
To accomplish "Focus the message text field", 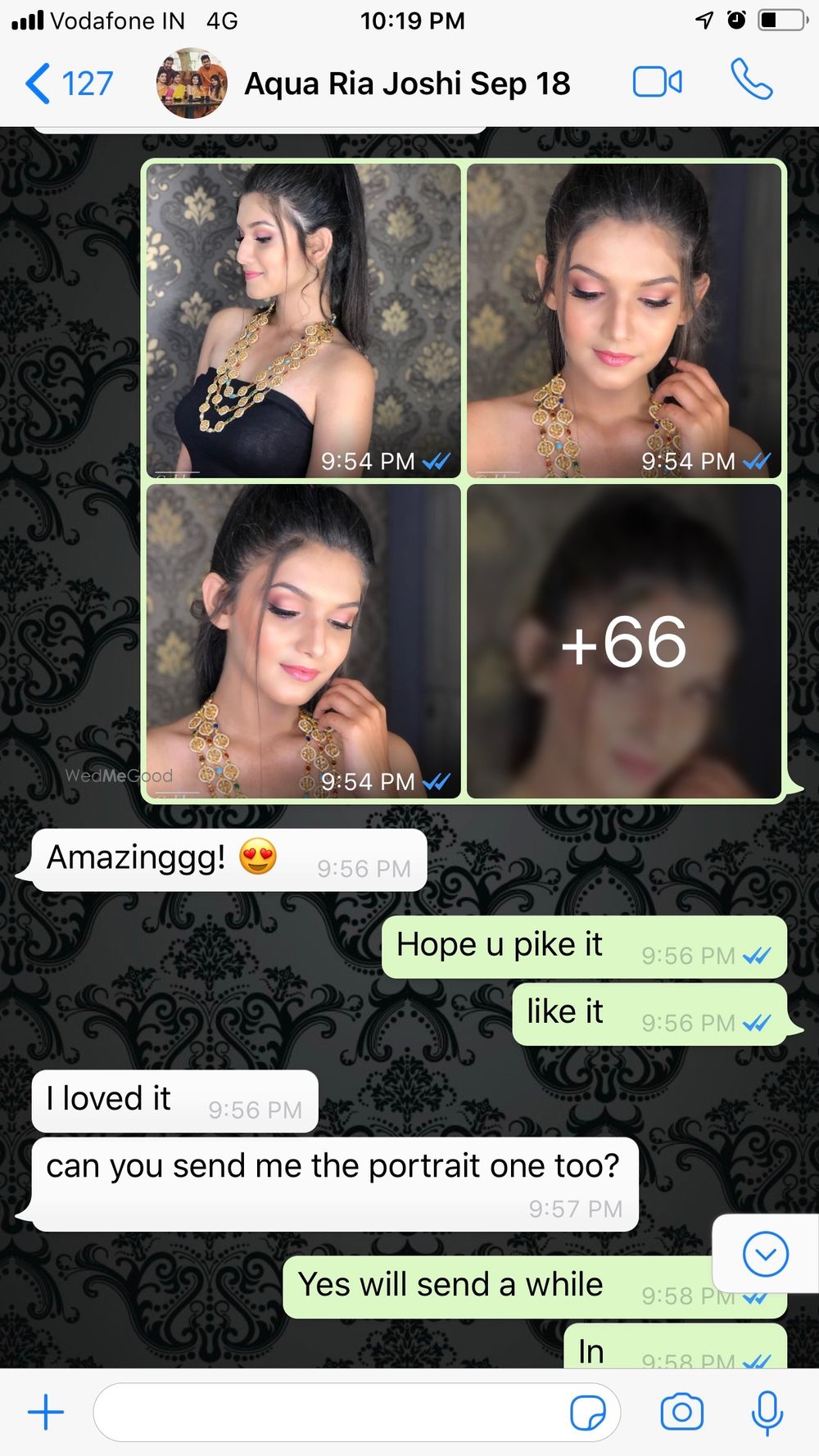I will click(328, 1413).
